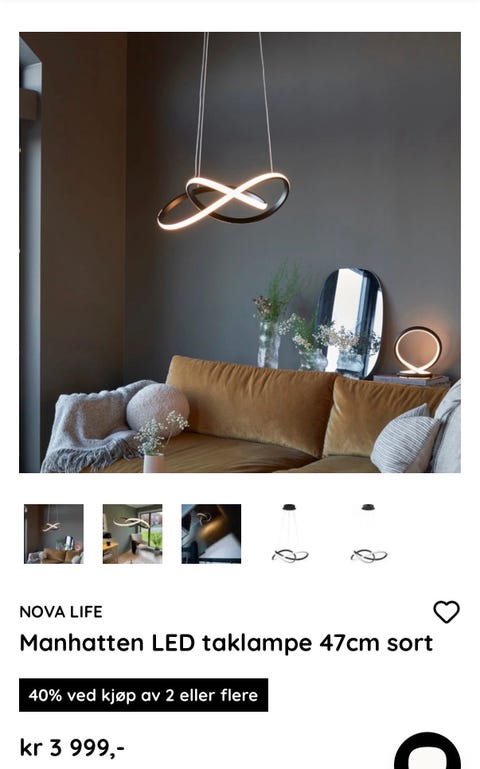Select the second thumbnail with living room
The image size is (480, 769).
point(132,534)
